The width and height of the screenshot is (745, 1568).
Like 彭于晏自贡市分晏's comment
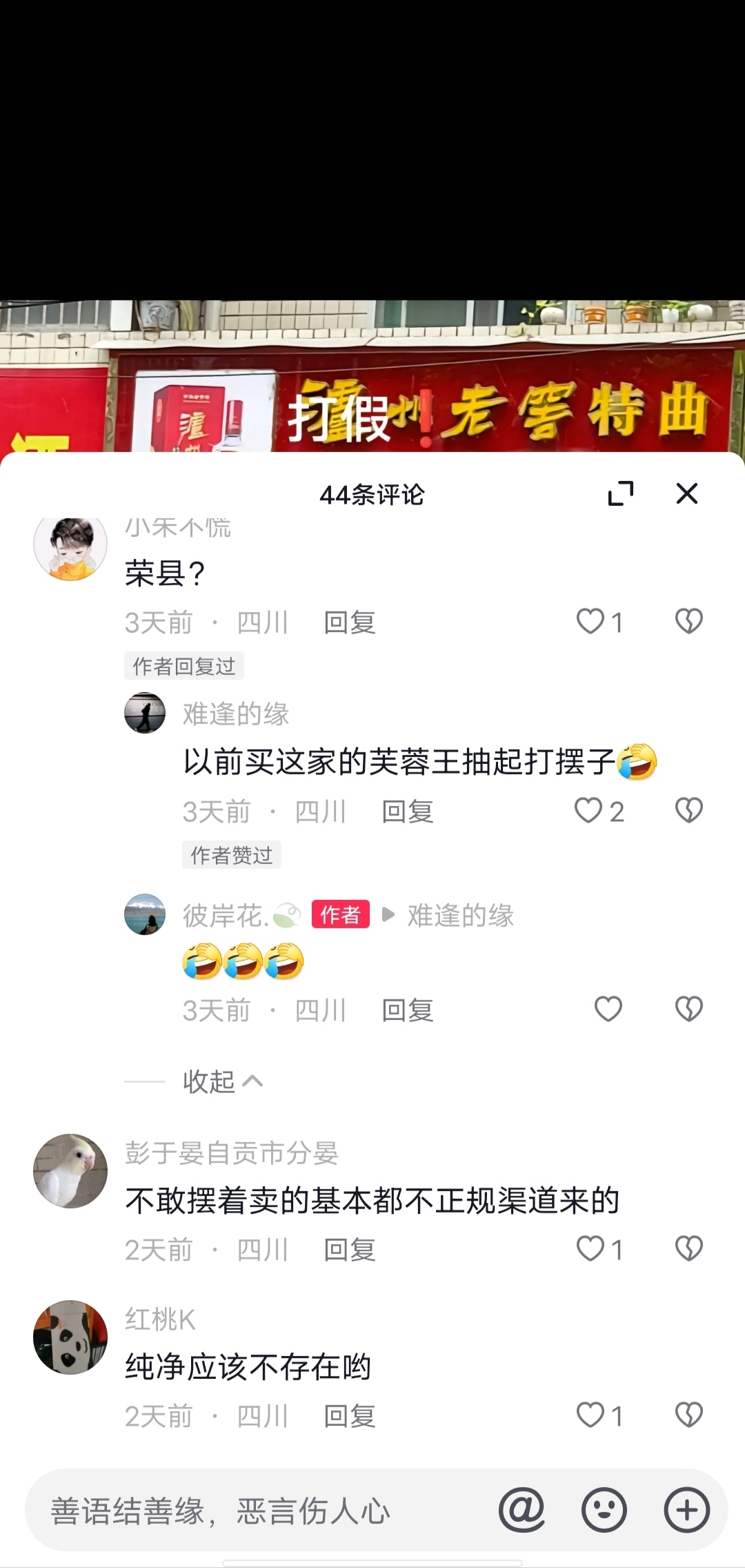click(590, 1249)
